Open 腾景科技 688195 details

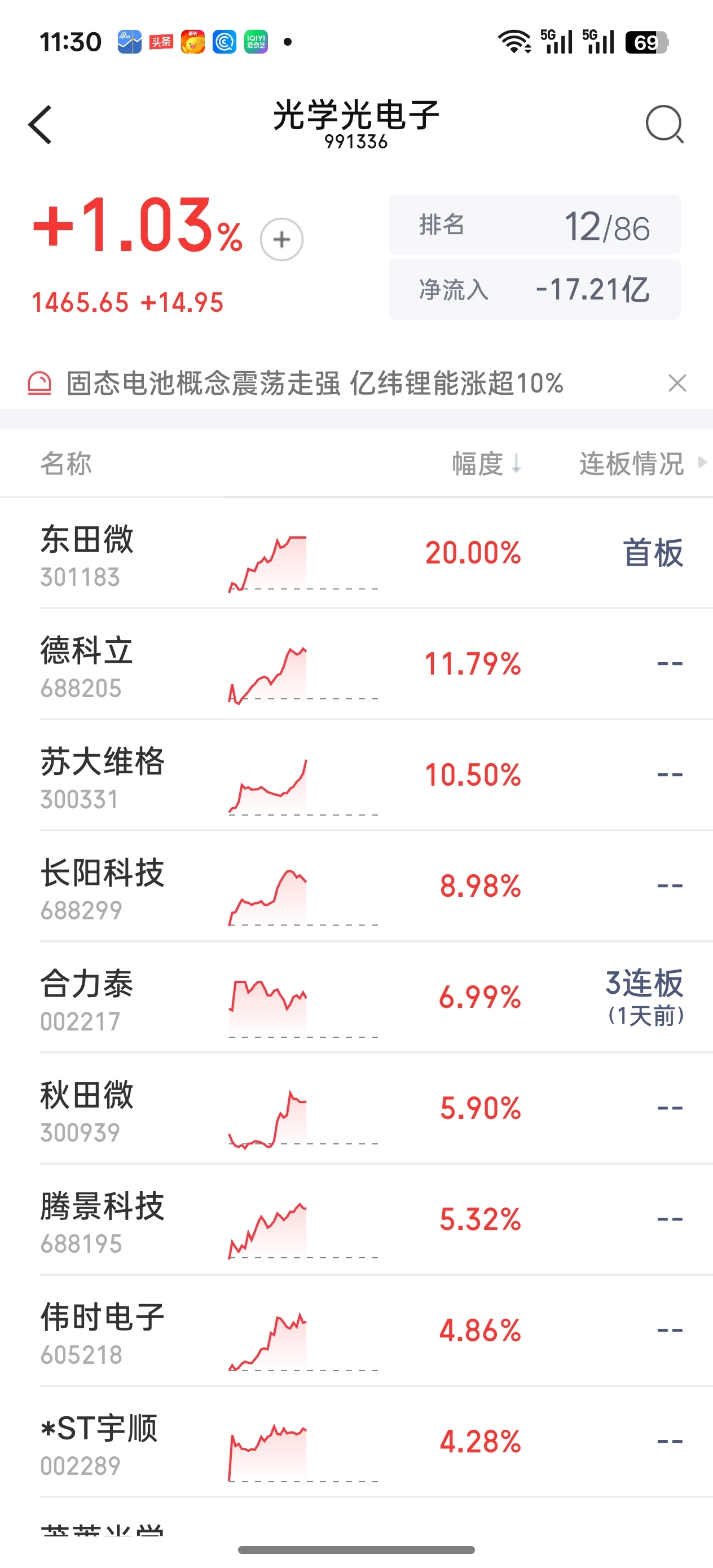[x=356, y=1220]
